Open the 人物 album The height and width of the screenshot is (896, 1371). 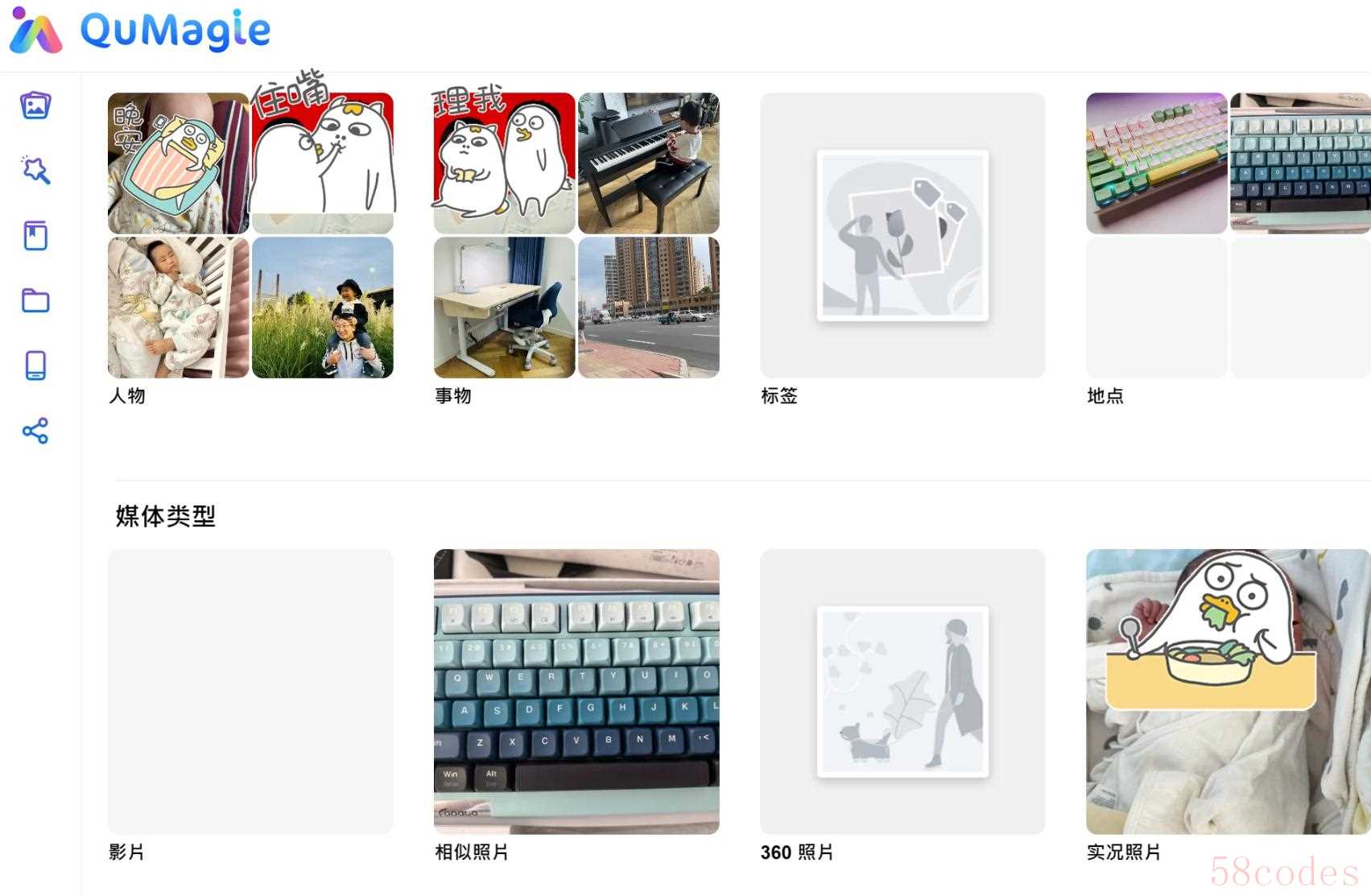pyautogui.click(x=250, y=235)
